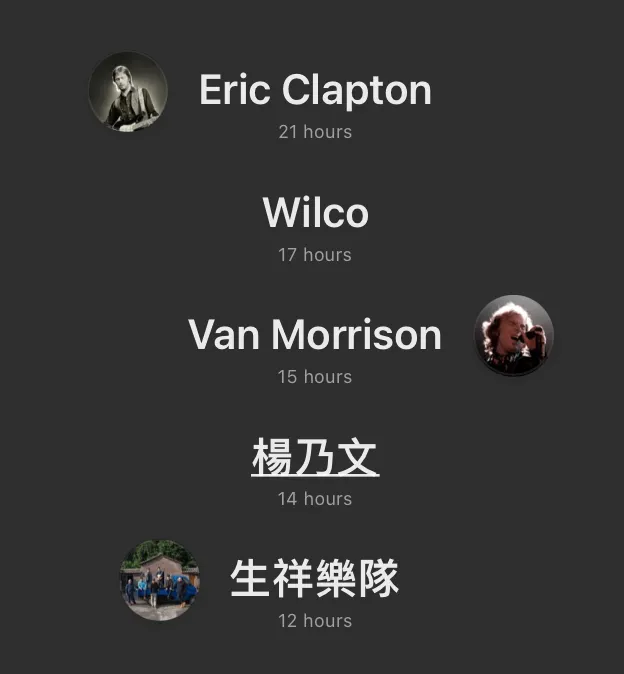Open the Wilco artist entry
624x674 pixels.
[315, 213]
